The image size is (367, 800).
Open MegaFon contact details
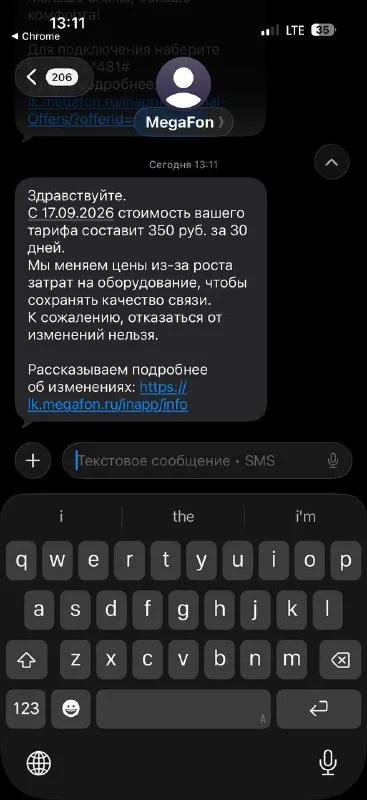(183, 122)
